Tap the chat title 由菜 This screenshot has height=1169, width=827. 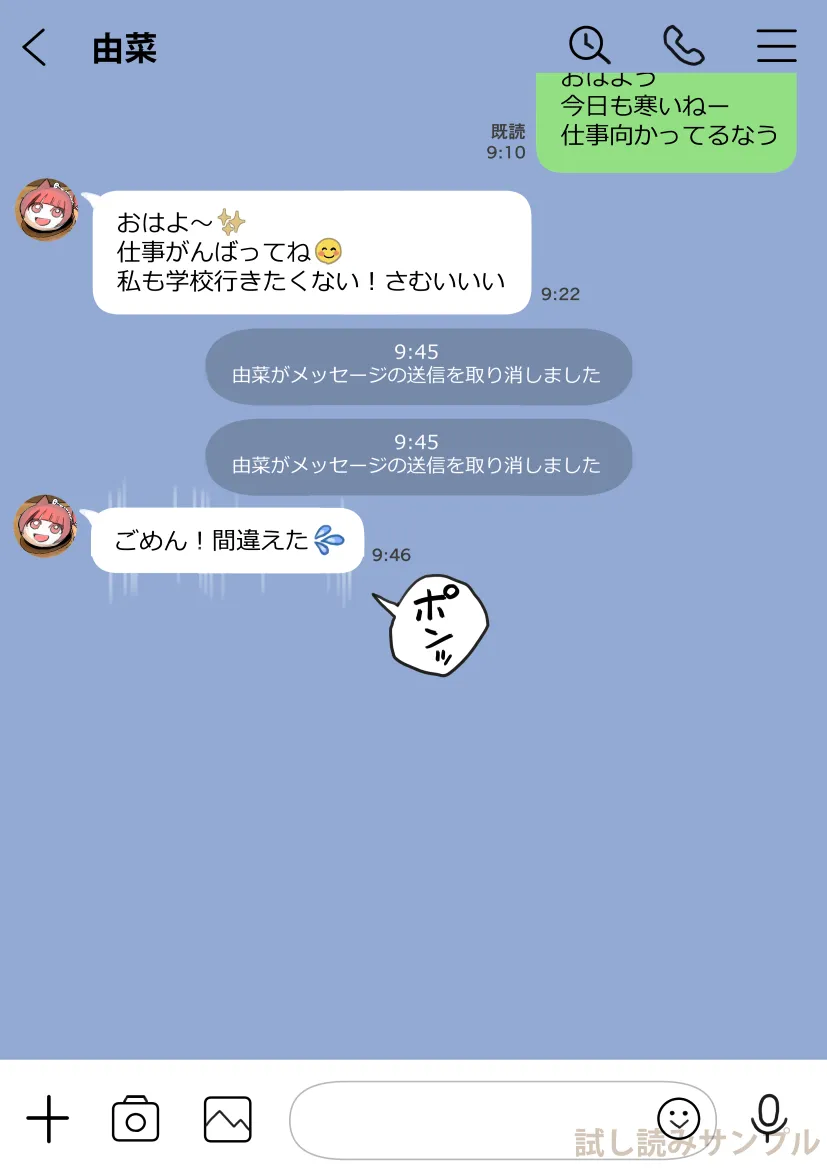pos(125,48)
